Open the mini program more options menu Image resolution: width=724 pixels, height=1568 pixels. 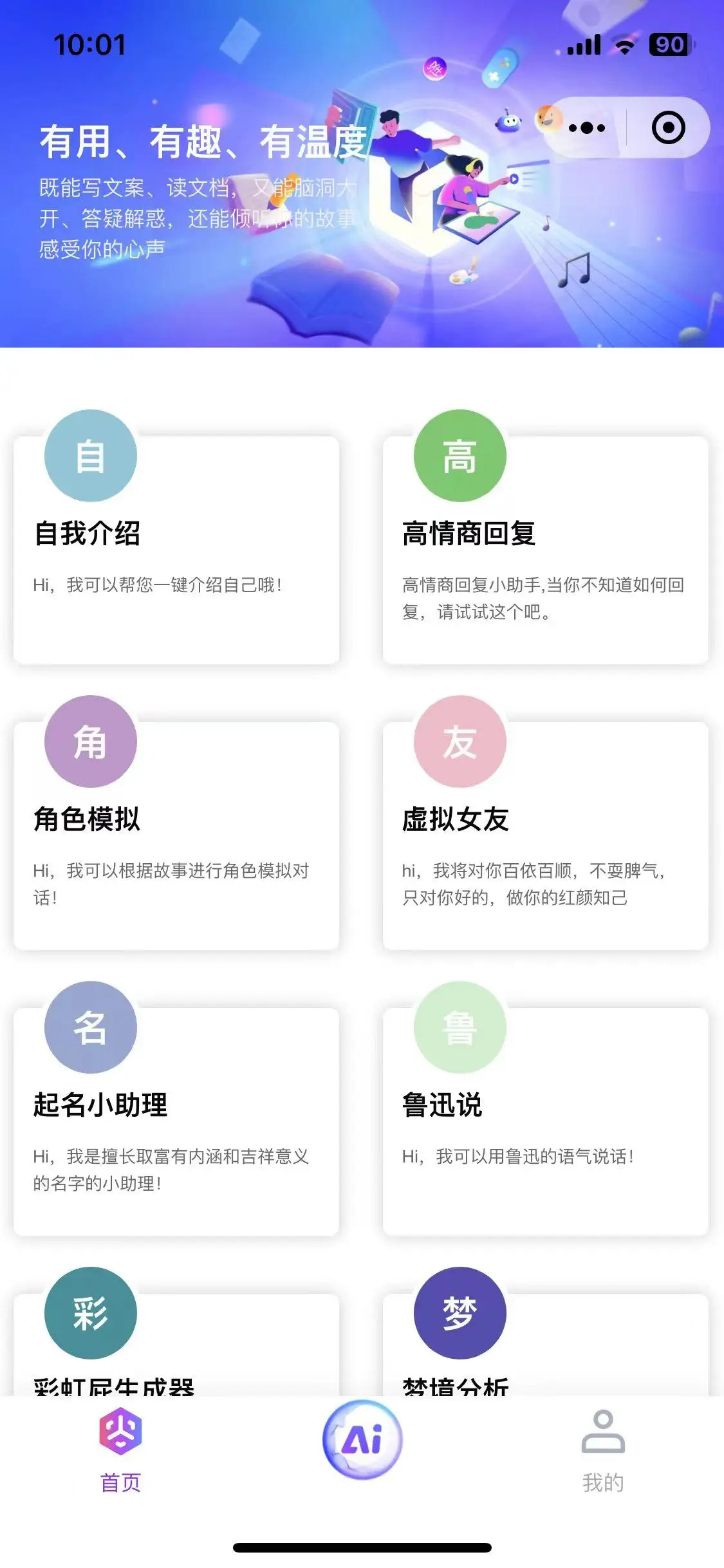587,127
